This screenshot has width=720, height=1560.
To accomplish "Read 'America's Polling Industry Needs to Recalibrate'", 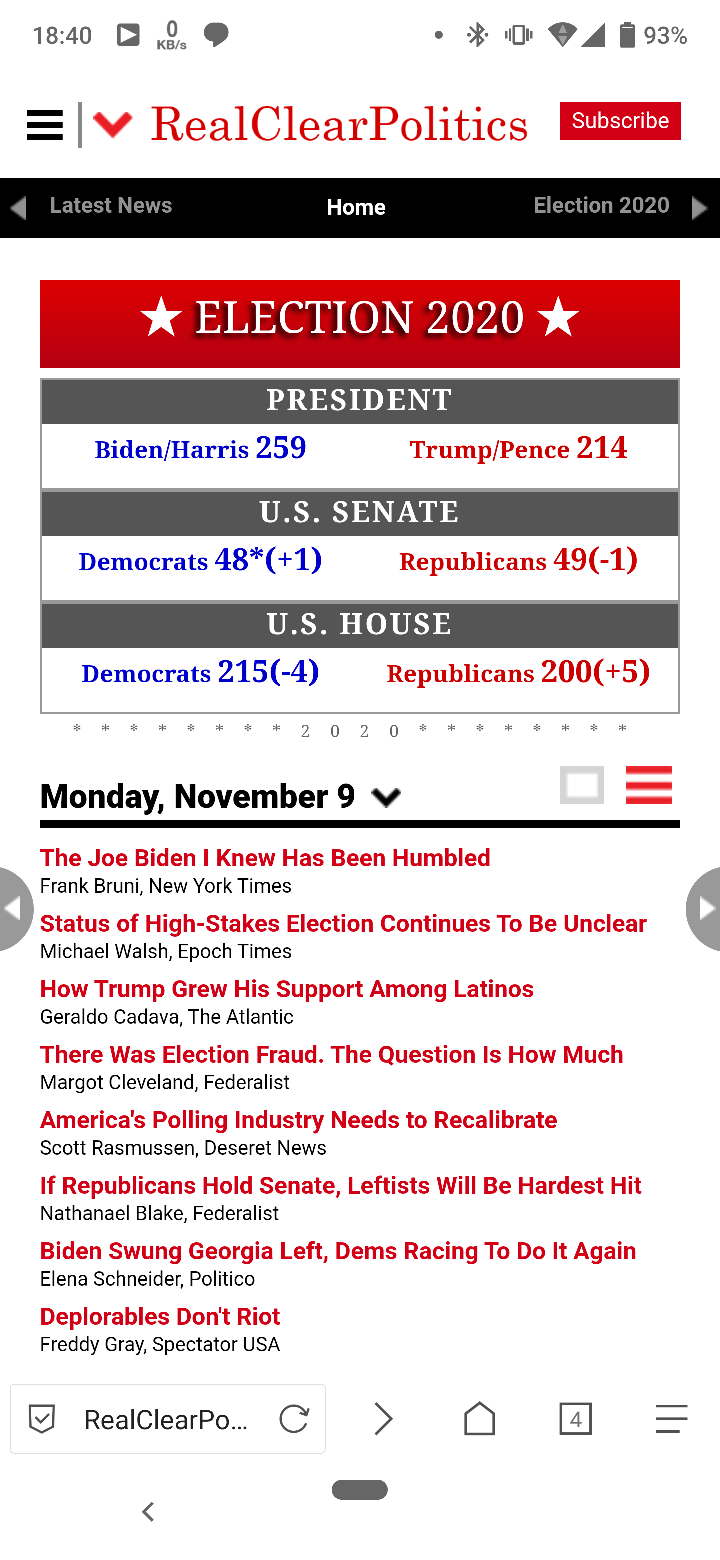I will coord(299,1120).
